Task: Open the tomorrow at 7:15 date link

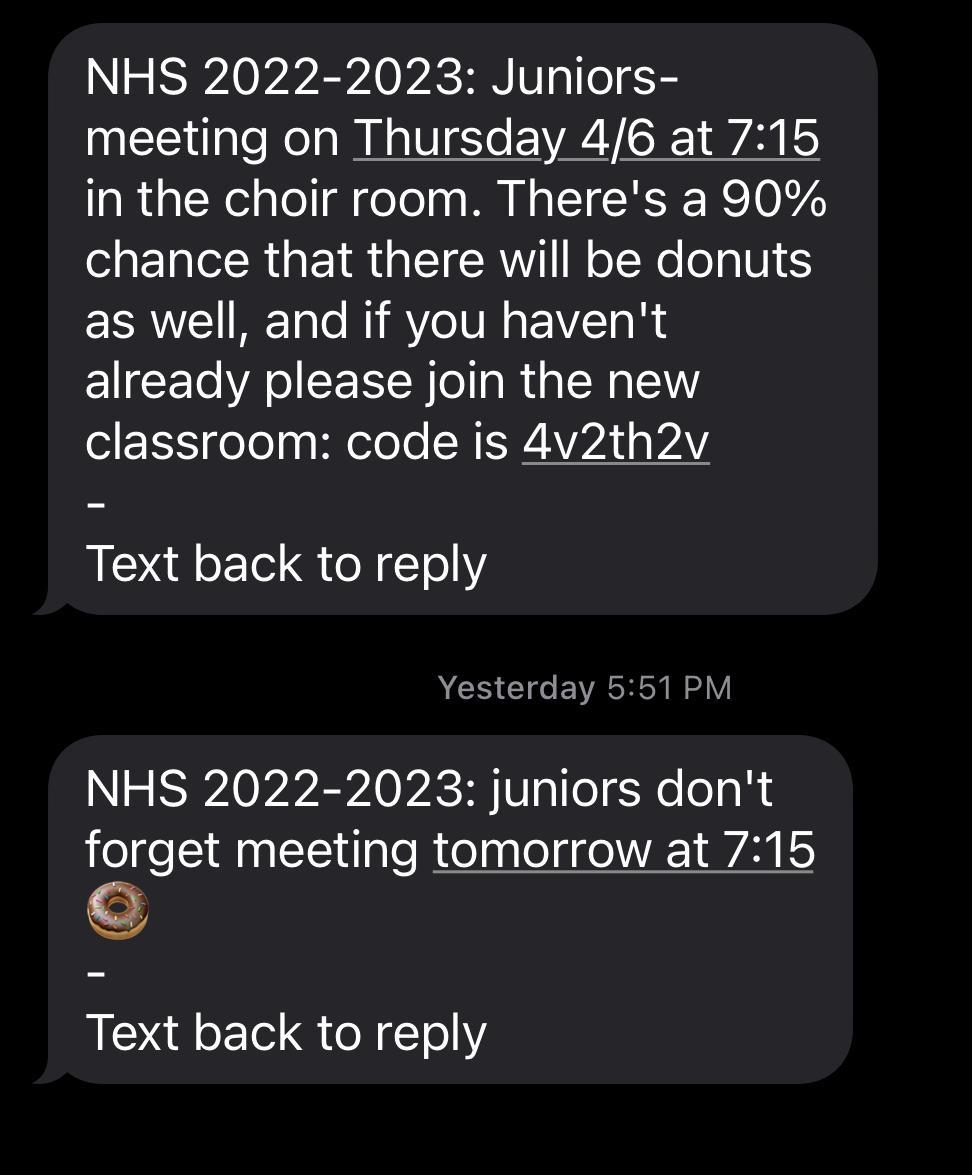Action: 623,851
